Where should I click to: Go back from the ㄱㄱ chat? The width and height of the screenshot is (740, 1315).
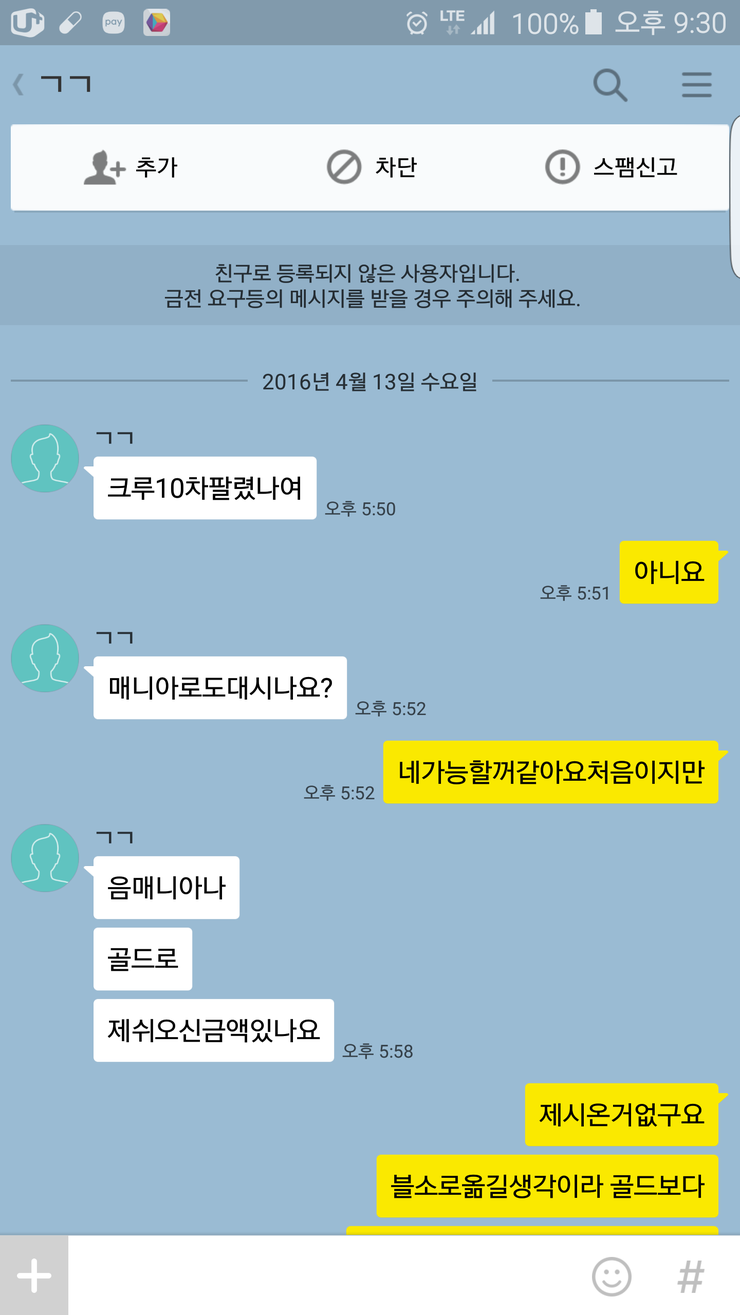[x=18, y=85]
